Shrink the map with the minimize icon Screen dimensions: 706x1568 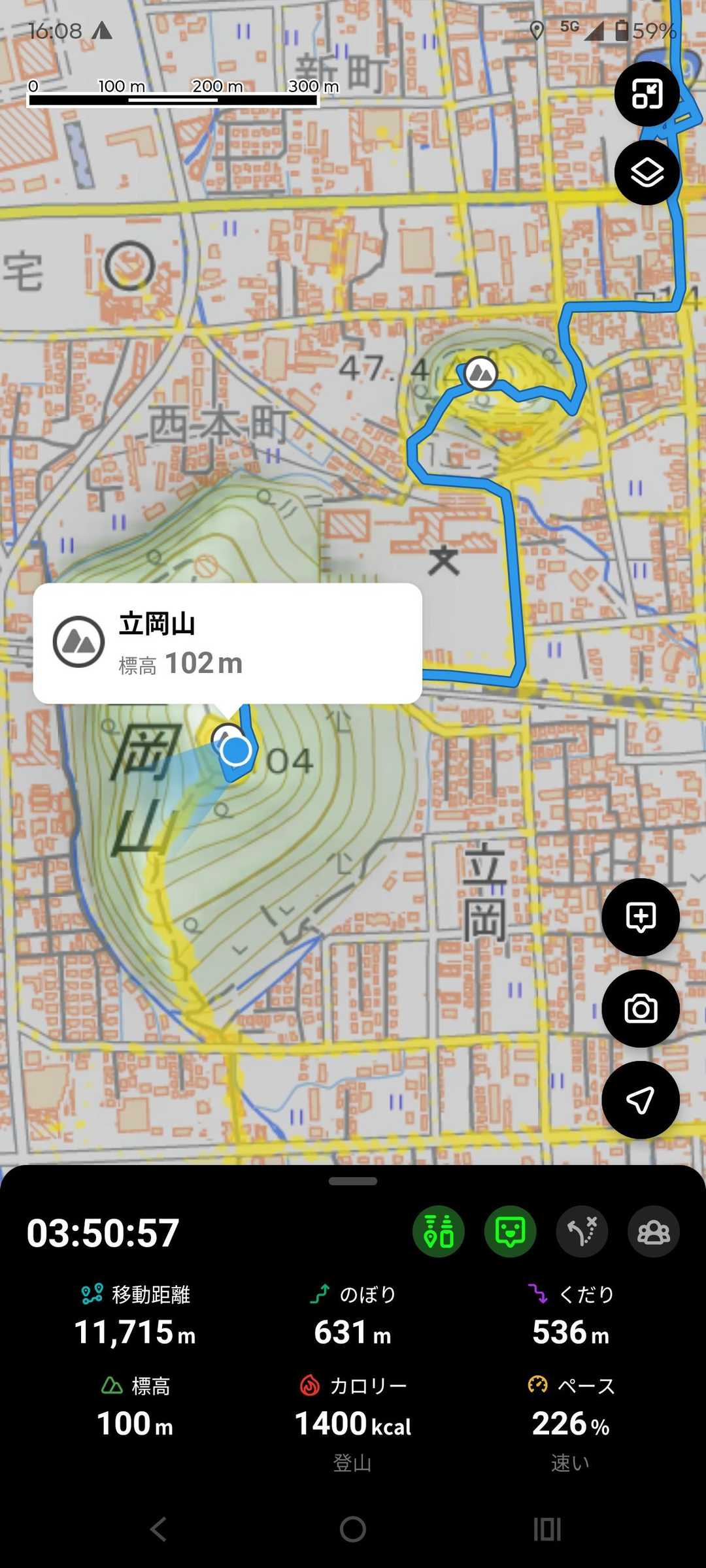(x=647, y=94)
